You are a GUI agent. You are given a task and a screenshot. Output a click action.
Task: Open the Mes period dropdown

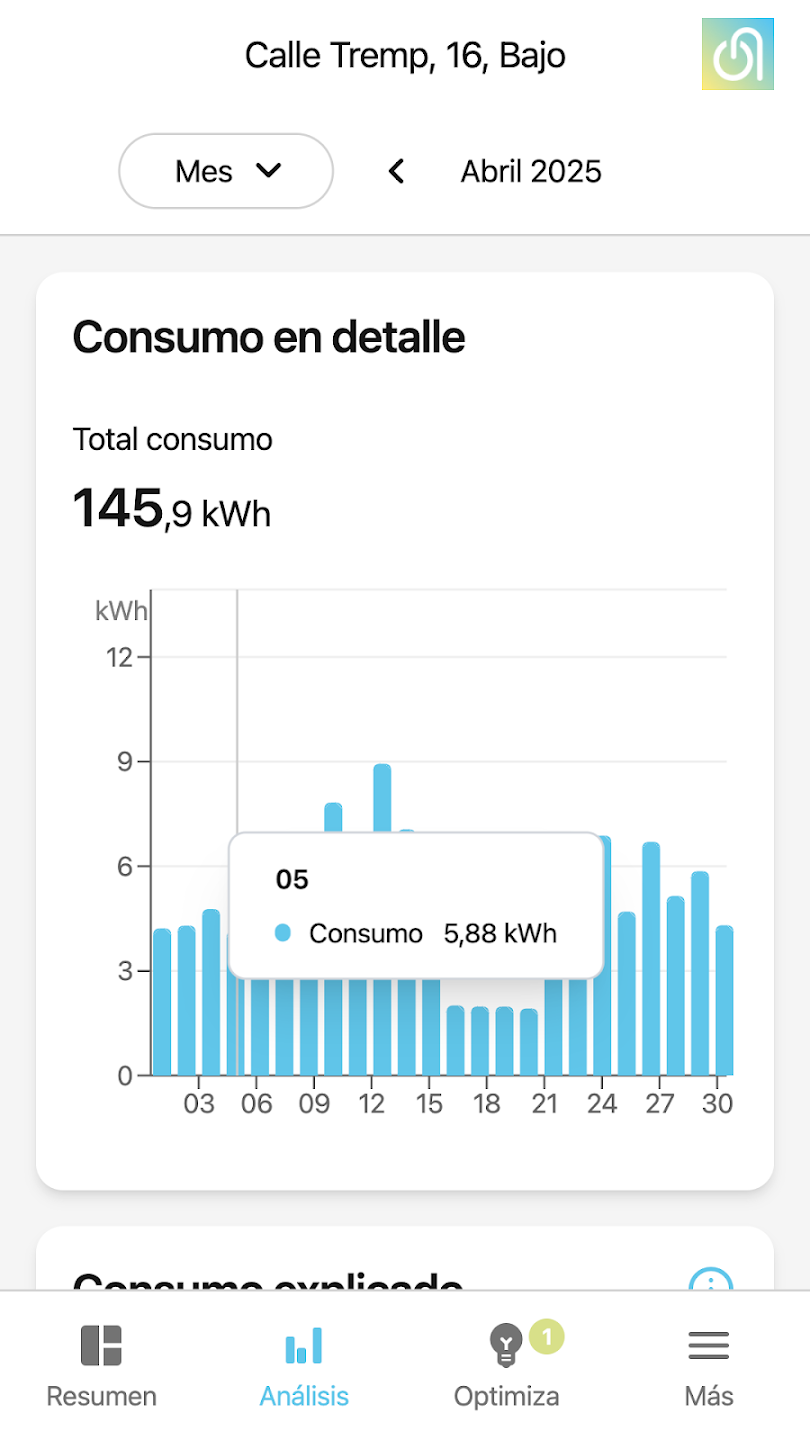(225, 171)
